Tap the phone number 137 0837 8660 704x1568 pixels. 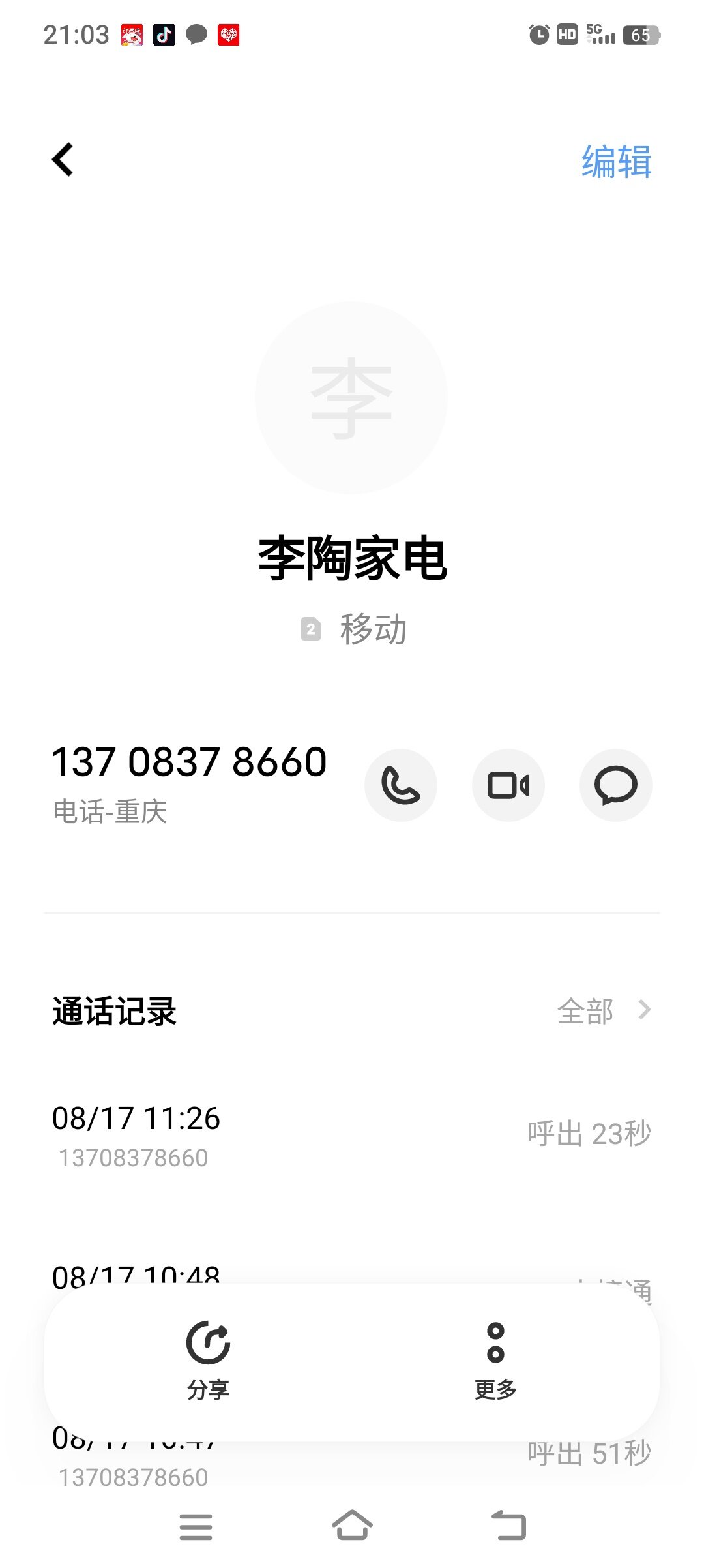pos(189,762)
